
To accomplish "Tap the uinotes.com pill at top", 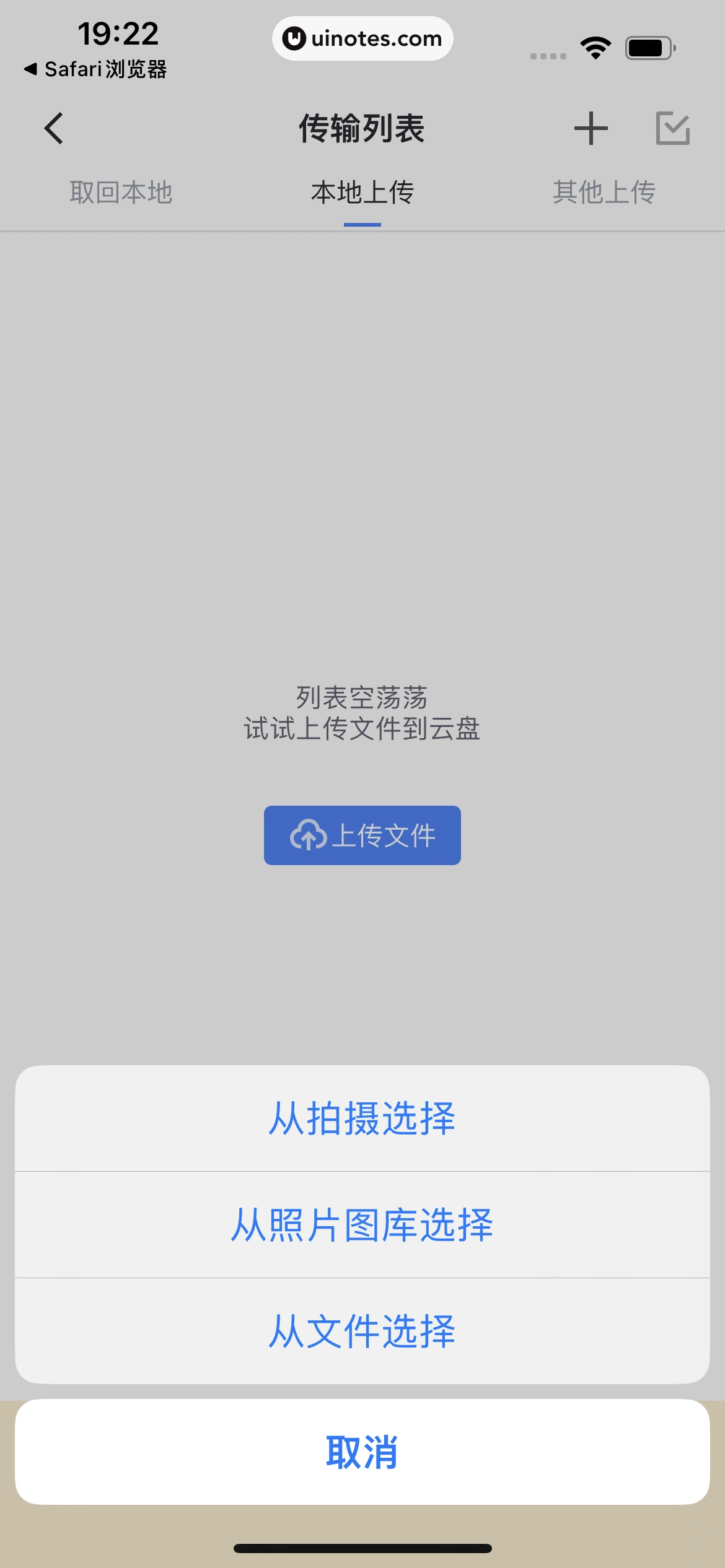I will point(362,38).
